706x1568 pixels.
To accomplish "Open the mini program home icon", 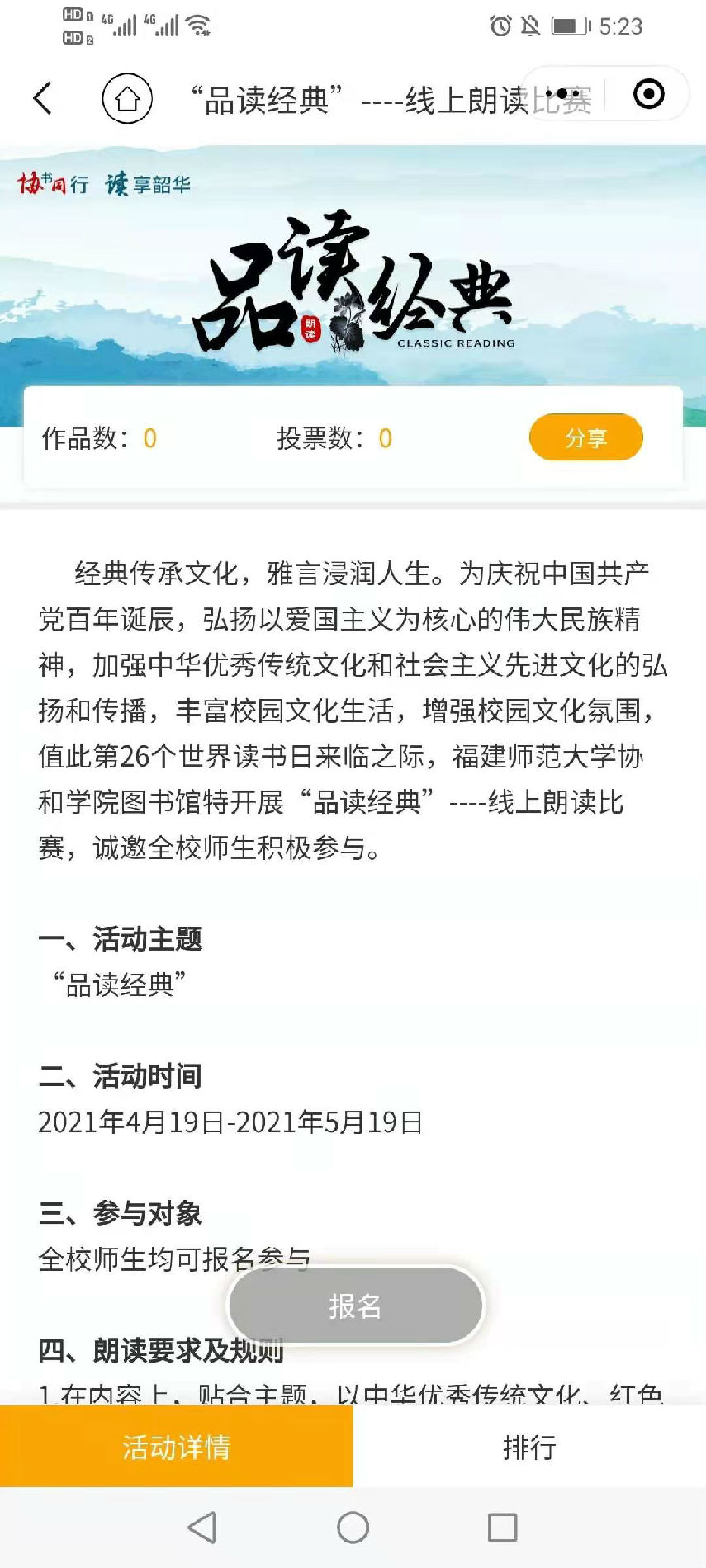I will pyautogui.click(x=127, y=98).
